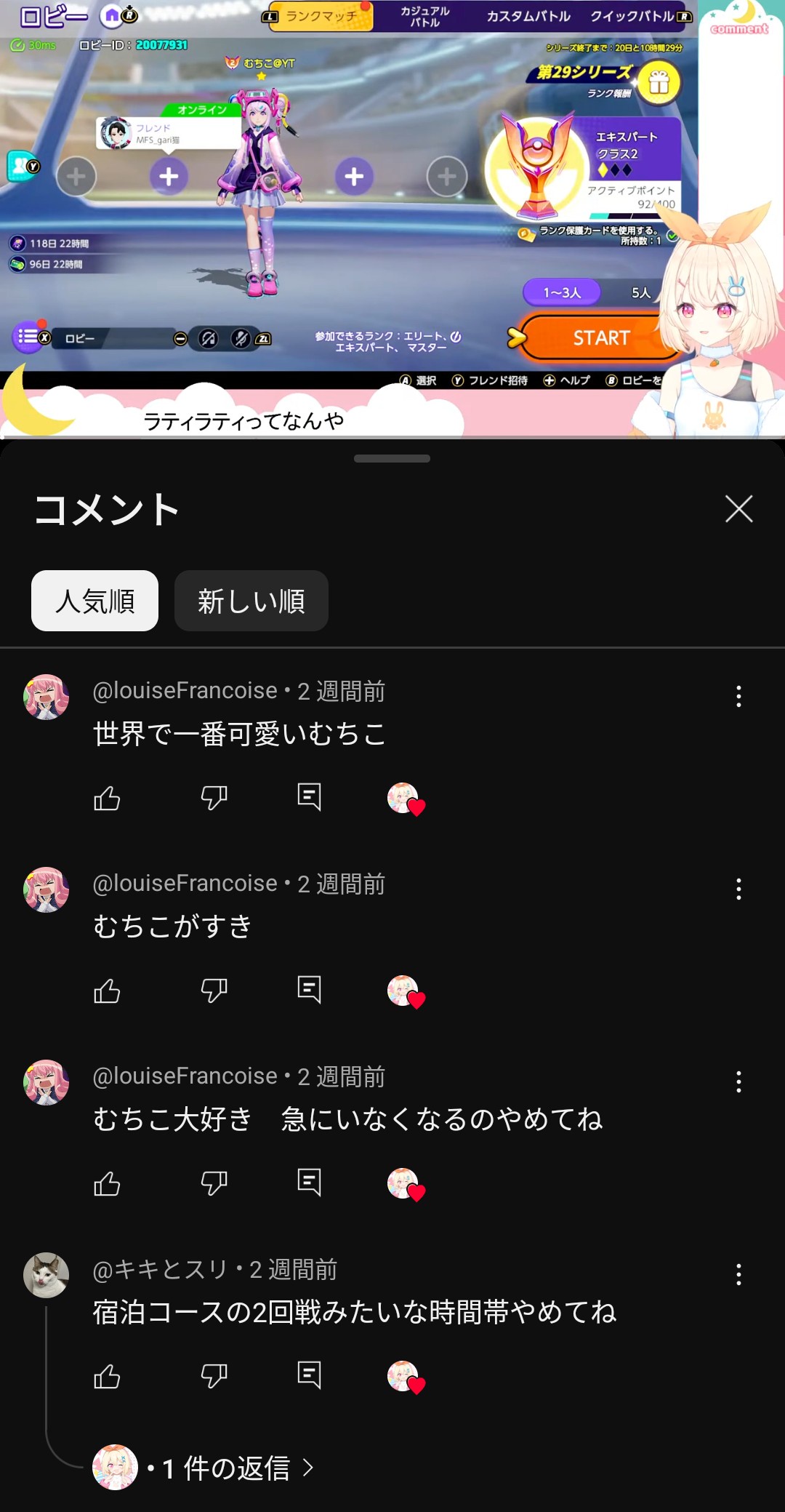Close the コメント panel

(x=738, y=509)
